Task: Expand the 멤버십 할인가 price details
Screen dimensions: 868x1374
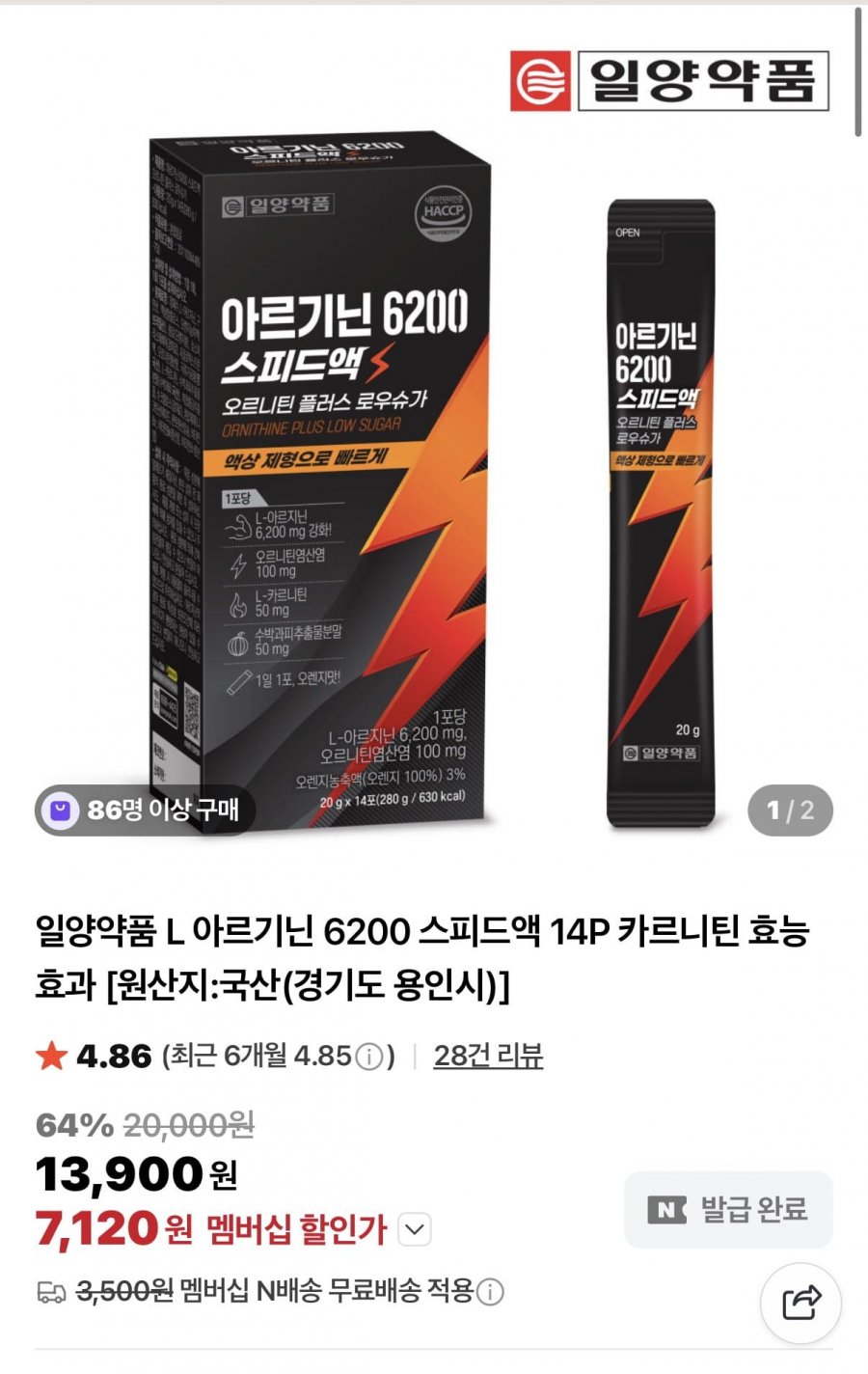Action: coord(414,1230)
